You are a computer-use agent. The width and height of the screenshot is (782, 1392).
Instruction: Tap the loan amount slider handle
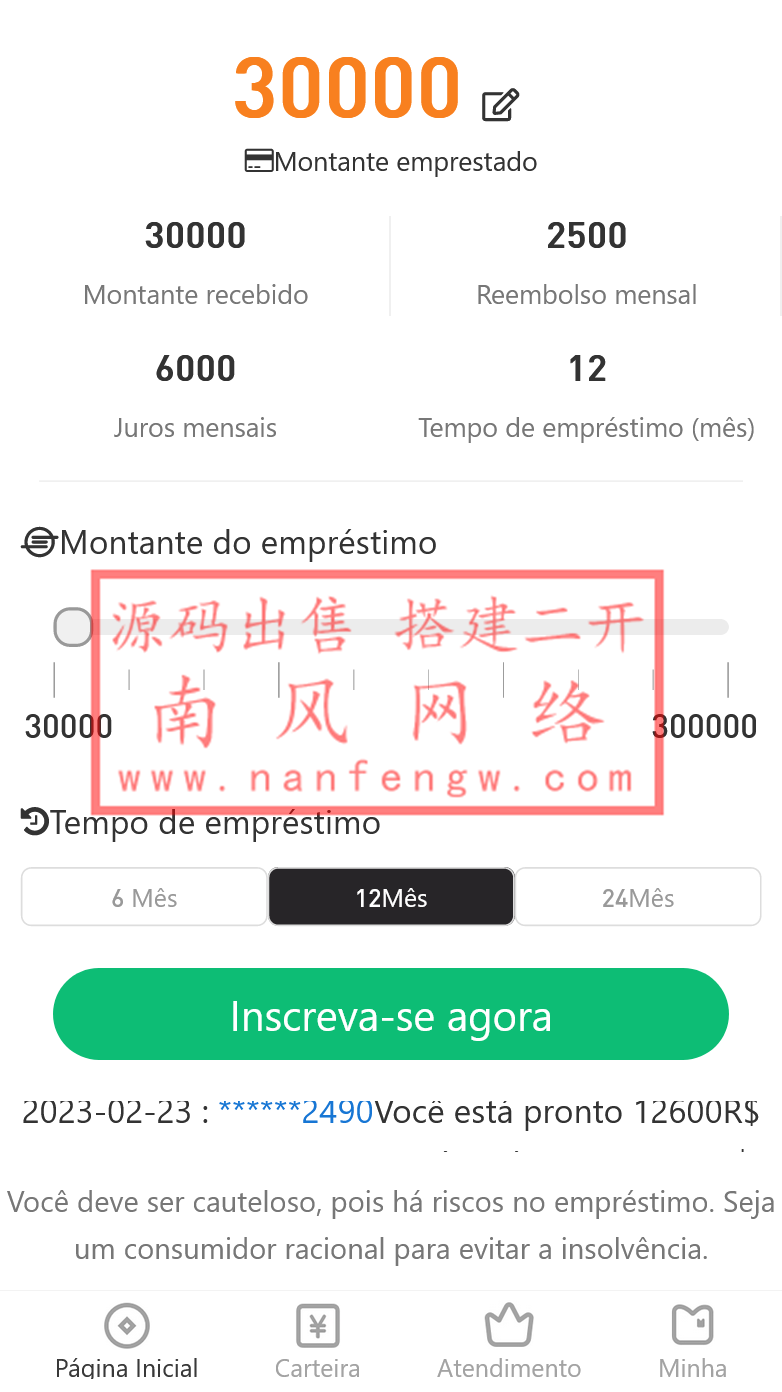(73, 628)
